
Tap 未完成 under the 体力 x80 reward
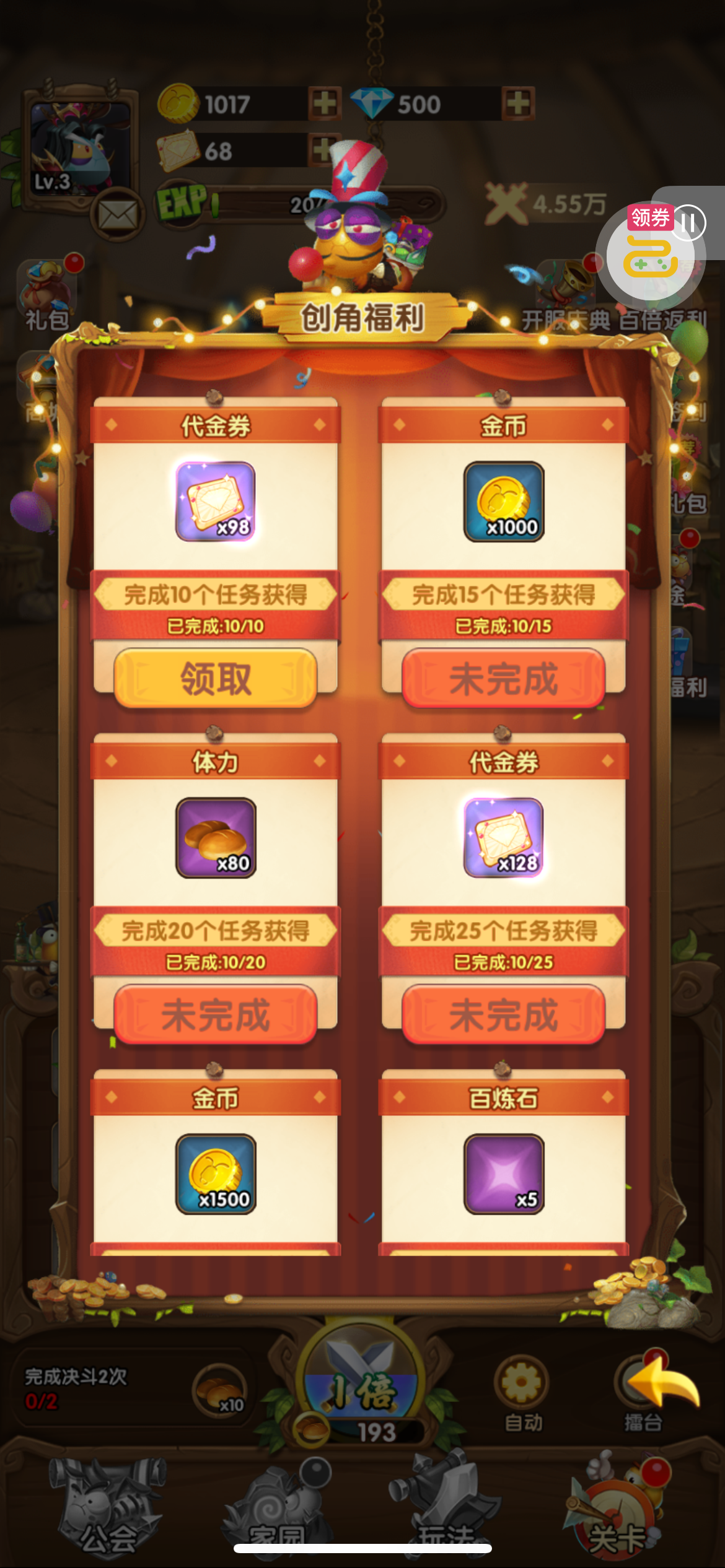[x=216, y=1014]
